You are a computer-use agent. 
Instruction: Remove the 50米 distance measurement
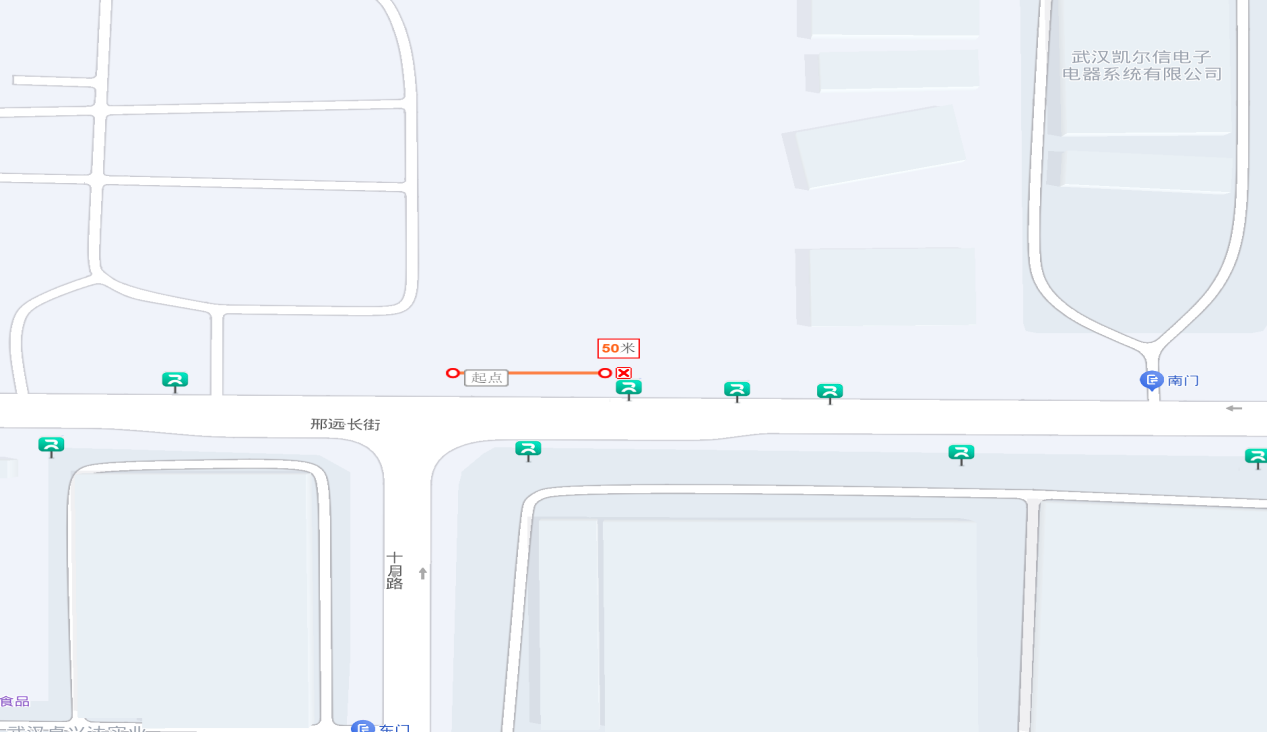point(623,373)
